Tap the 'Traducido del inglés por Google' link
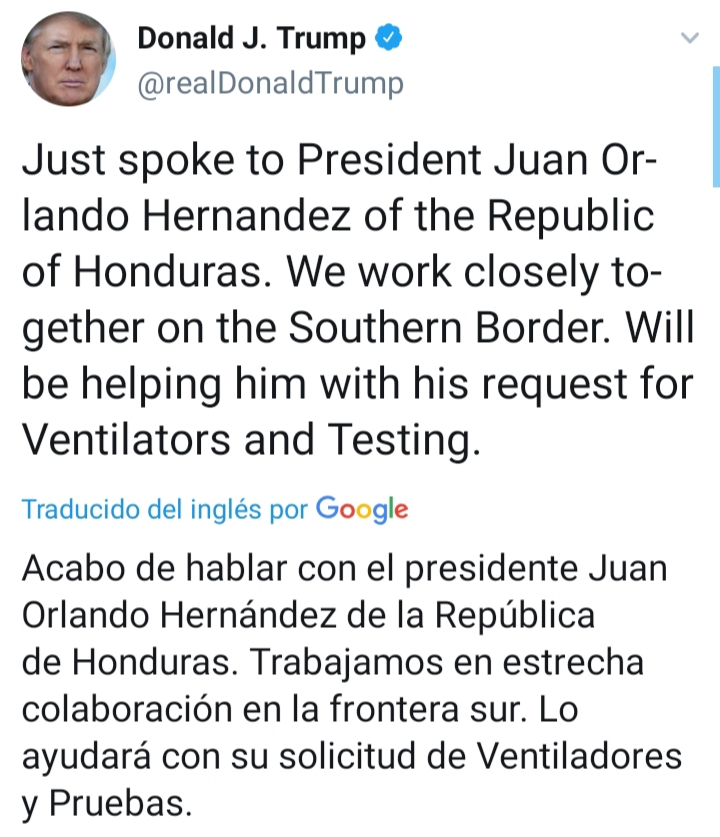 [214, 510]
